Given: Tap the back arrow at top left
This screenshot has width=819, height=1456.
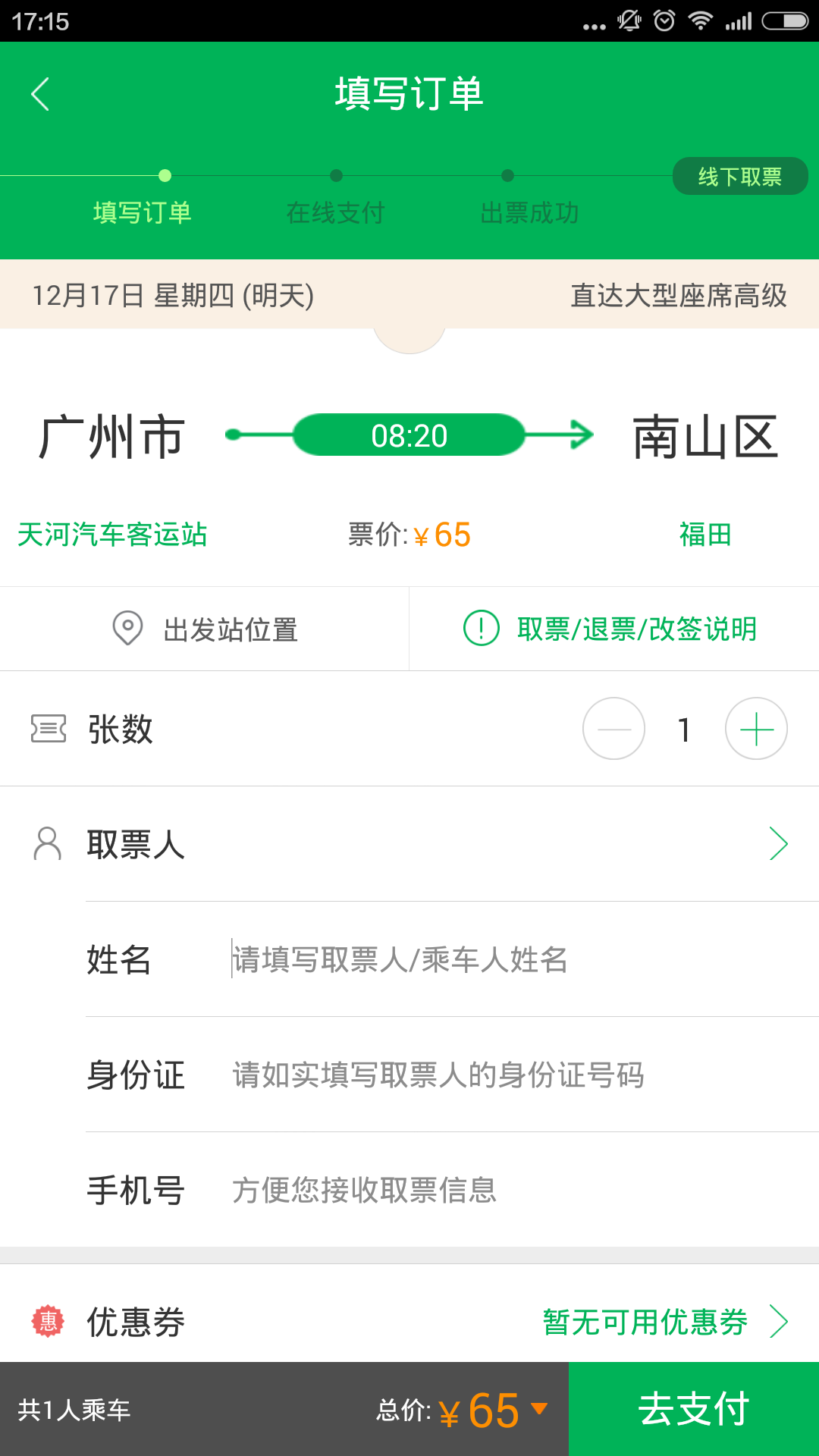Looking at the screenshot, I should tap(39, 93).
